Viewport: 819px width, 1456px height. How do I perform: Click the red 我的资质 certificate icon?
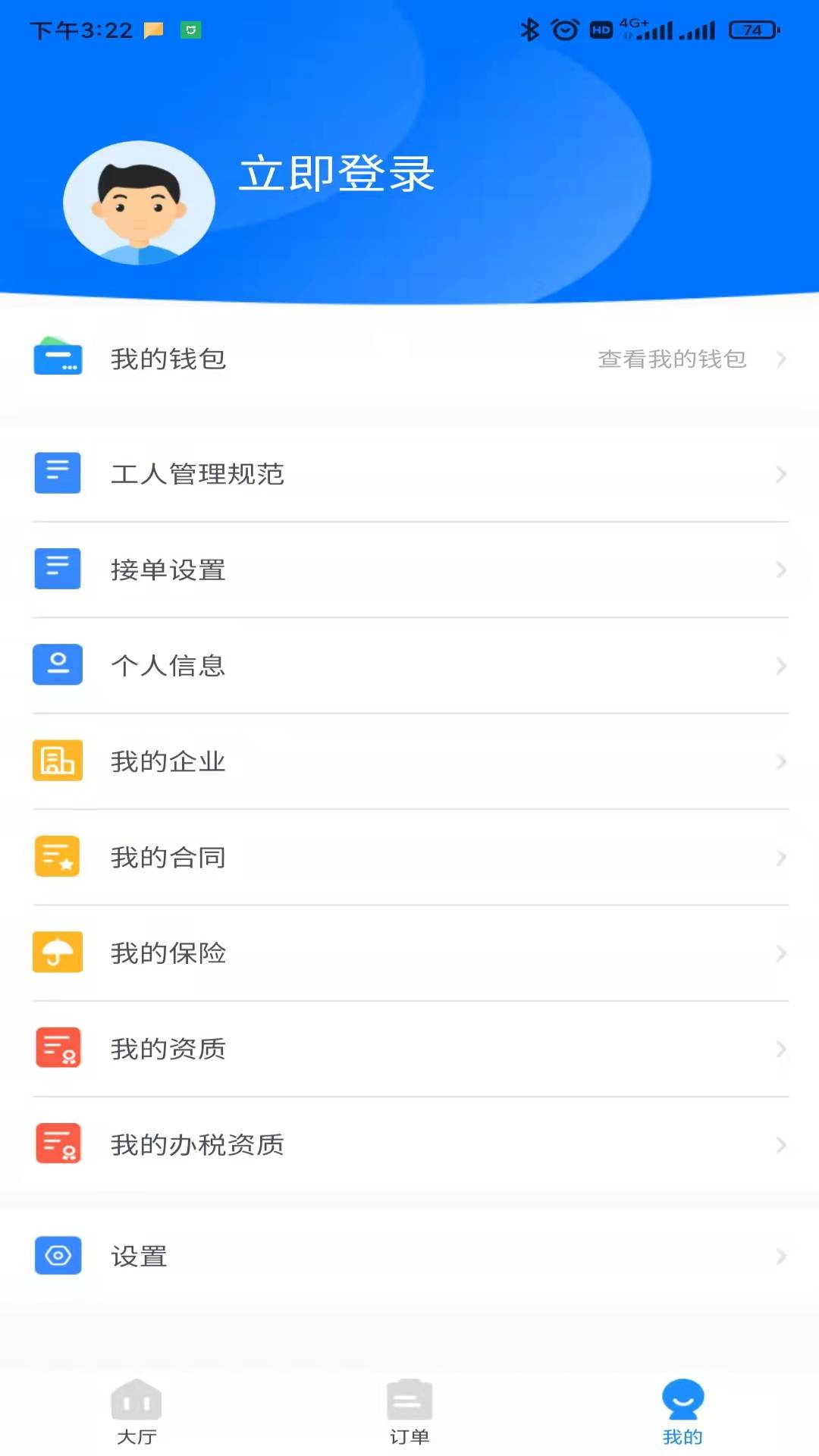58,1049
